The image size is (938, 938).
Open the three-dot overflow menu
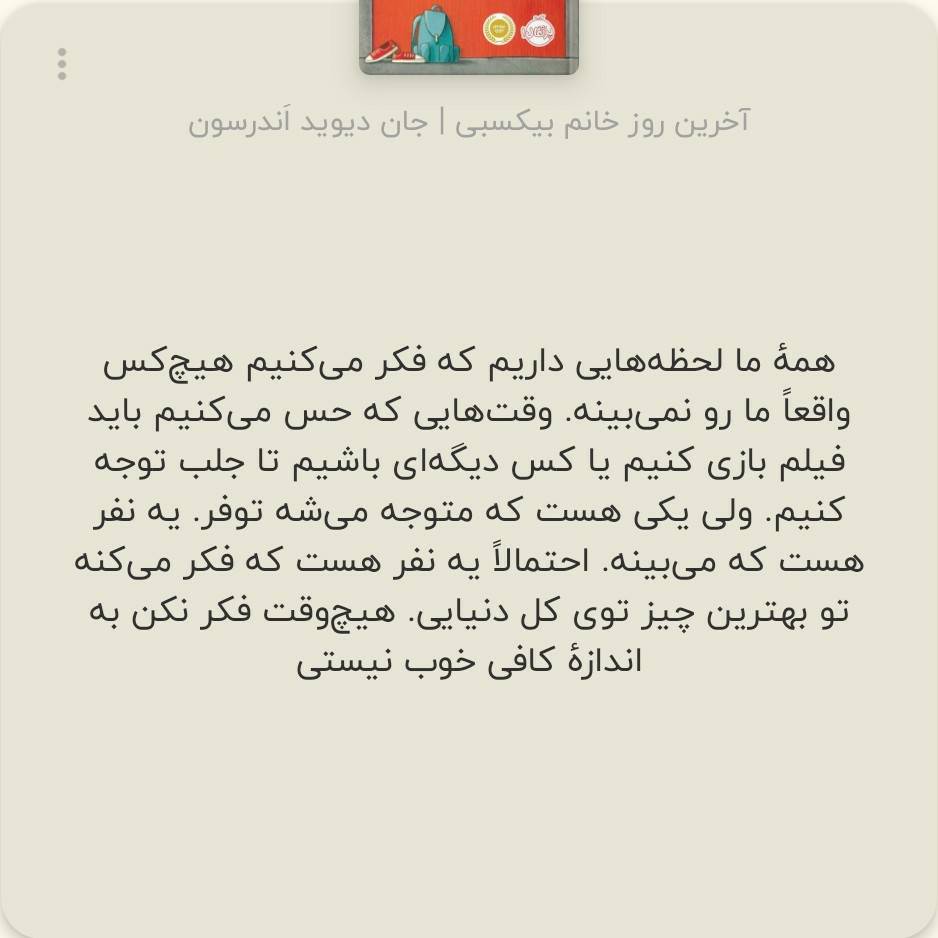point(62,64)
